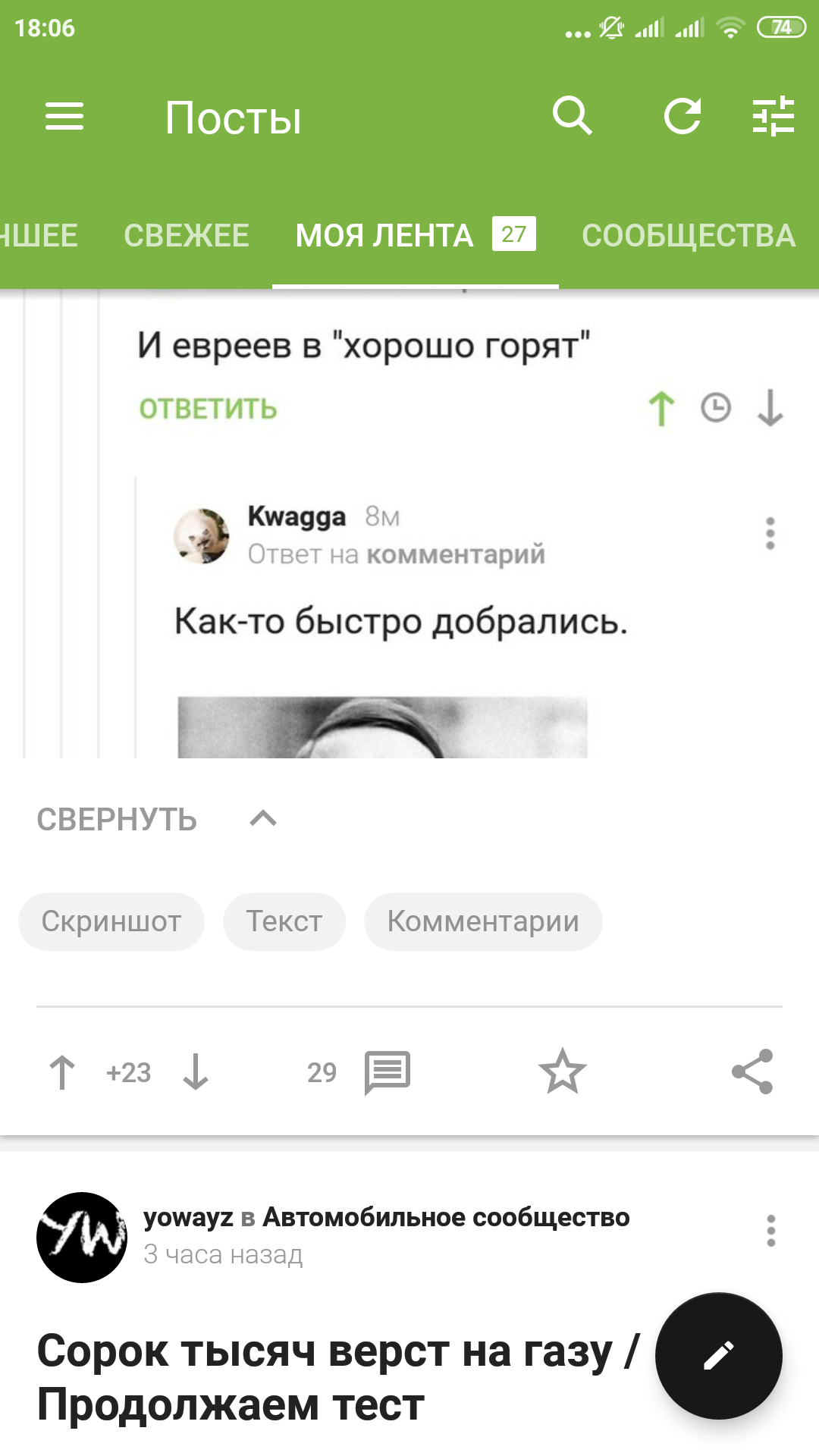Image resolution: width=819 pixels, height=1456 pixels.
Task: Collapse the post with Свернуть
Action: click(x=157, y=820)
